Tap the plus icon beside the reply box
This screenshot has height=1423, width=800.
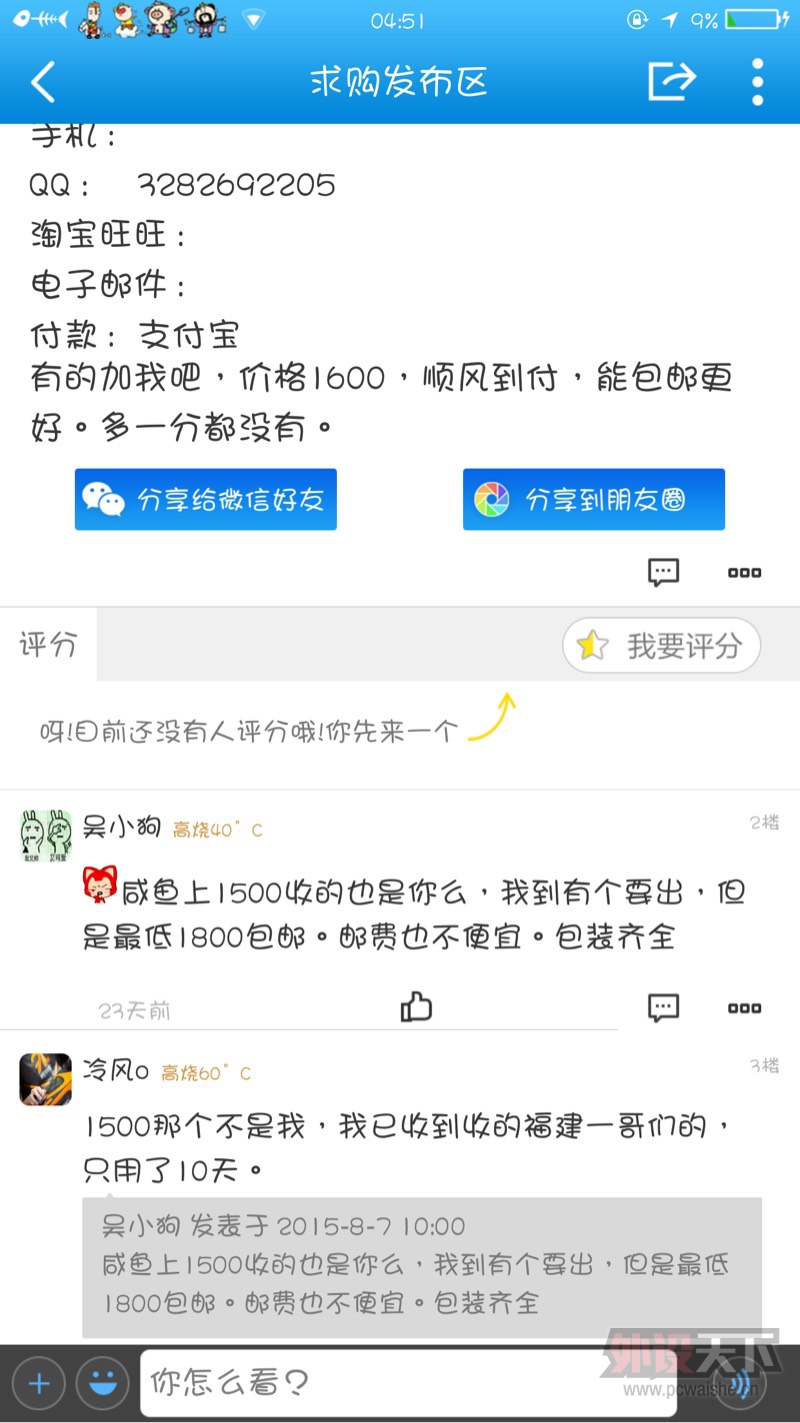[38, 1384]
